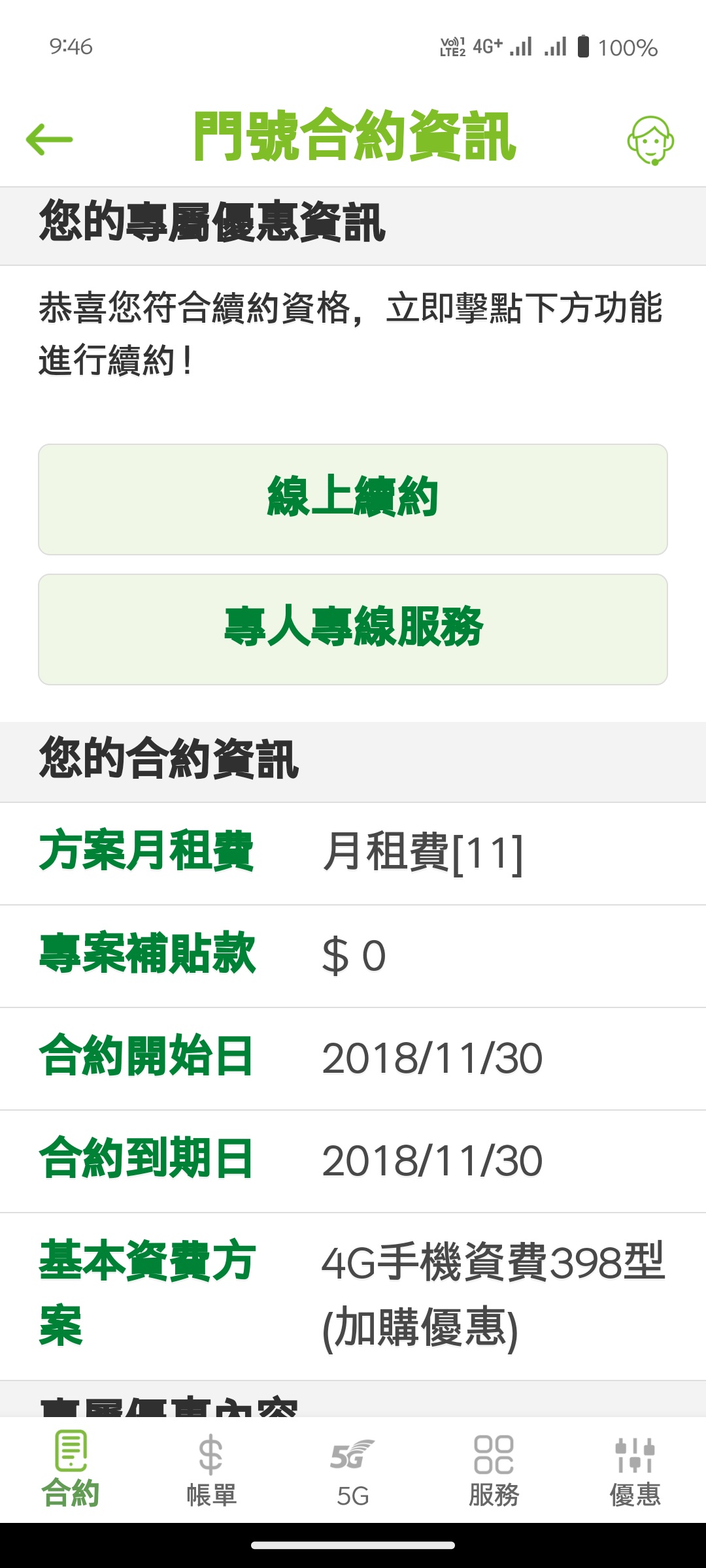
Task: Open the customer service headset icon
Action: [x=650, y=140]
